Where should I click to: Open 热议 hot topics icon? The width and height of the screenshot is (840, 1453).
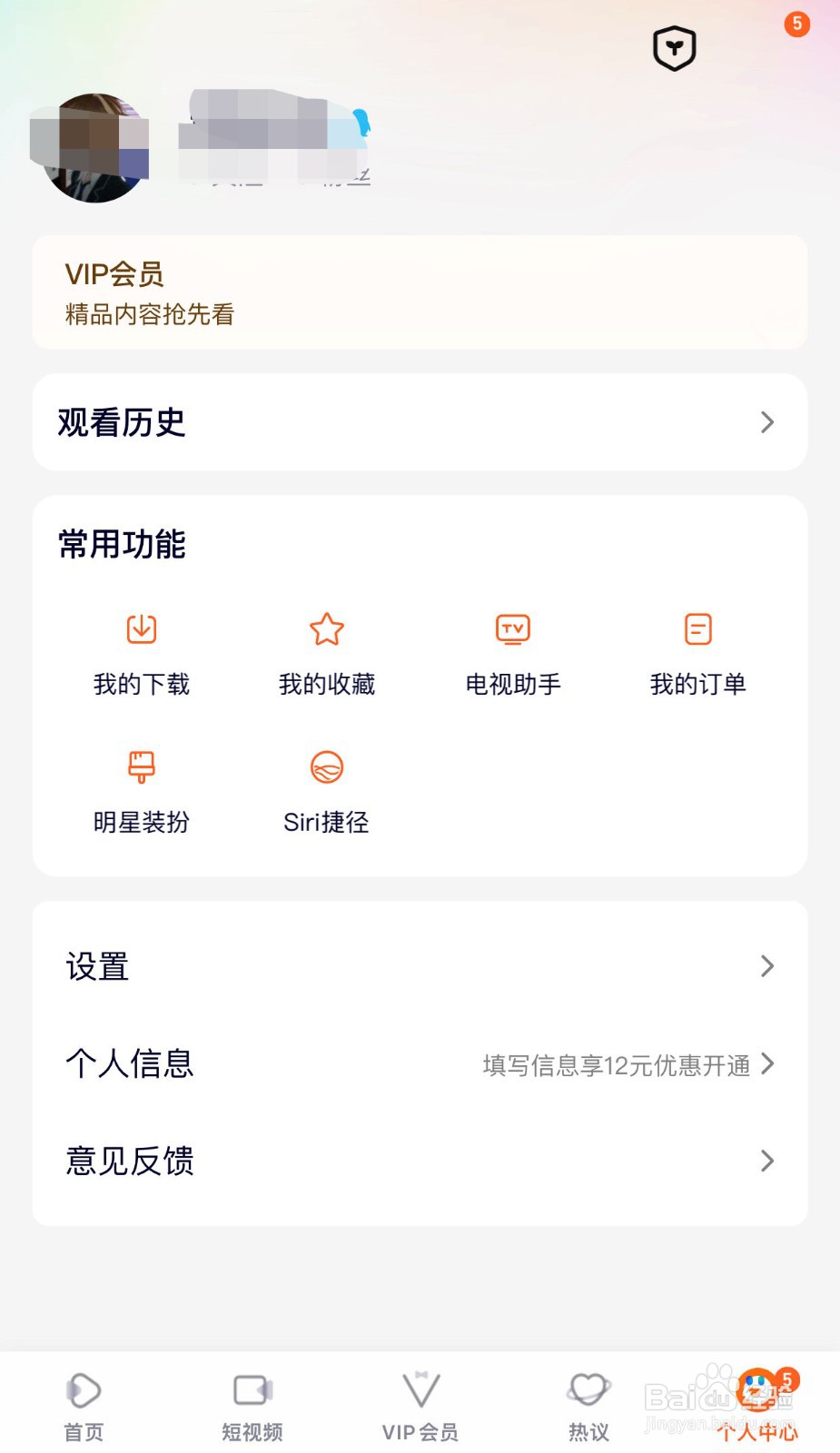(x=588, y=1401)
